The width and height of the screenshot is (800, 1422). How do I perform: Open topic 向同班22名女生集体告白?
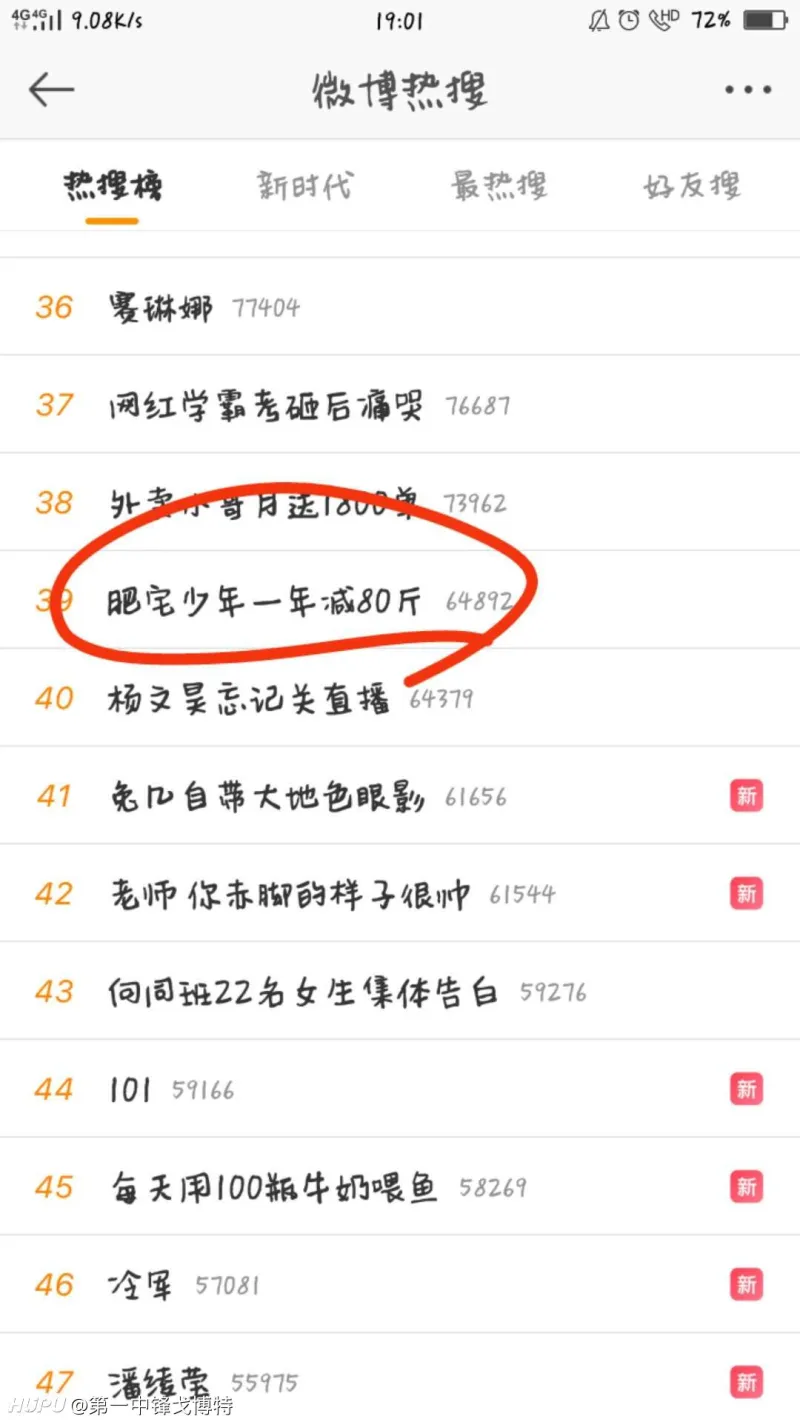click(x=302, y=992)
